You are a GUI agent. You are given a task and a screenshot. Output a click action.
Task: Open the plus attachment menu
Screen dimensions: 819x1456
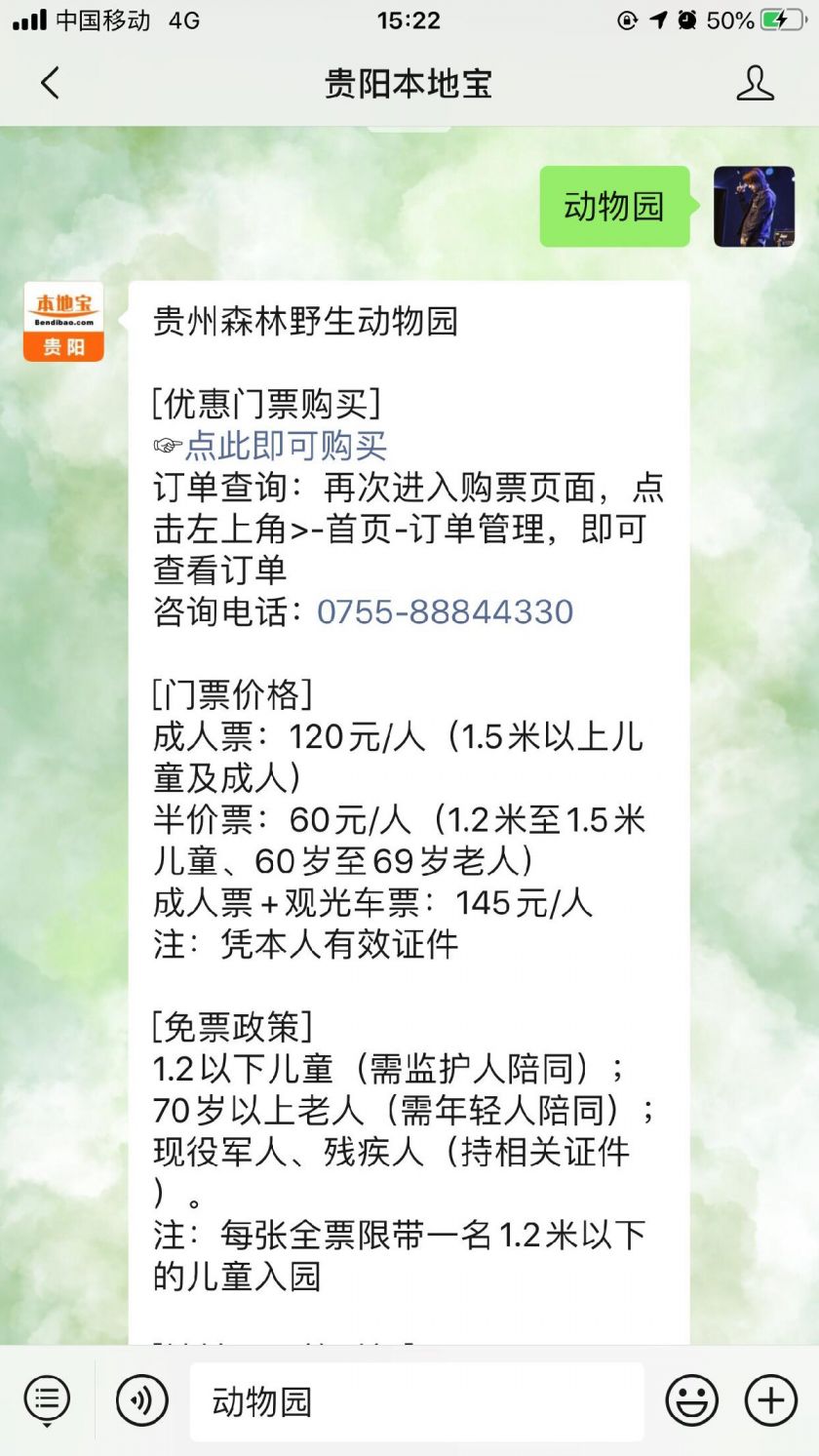[x=770, y=1401]
